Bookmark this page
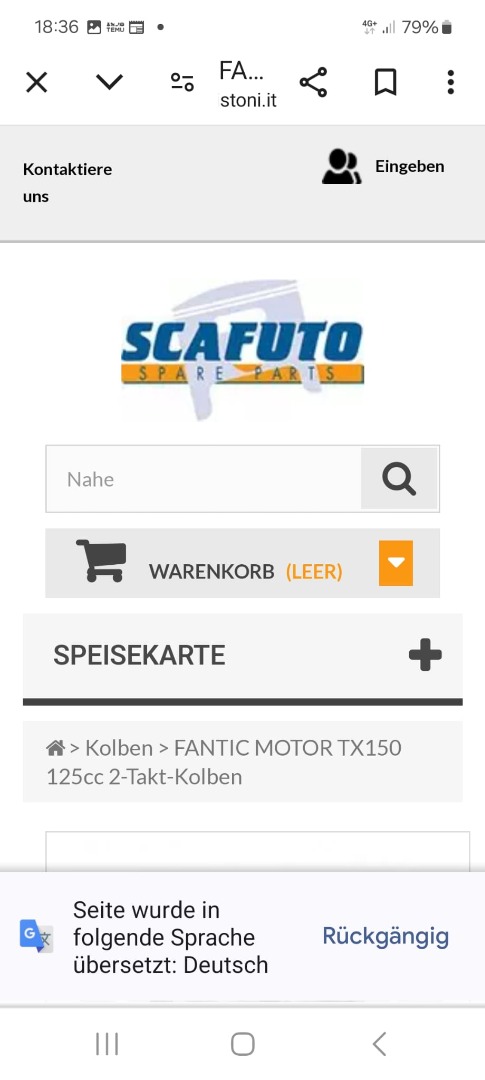Screen dimensions: 485x1080 (386, 83)
